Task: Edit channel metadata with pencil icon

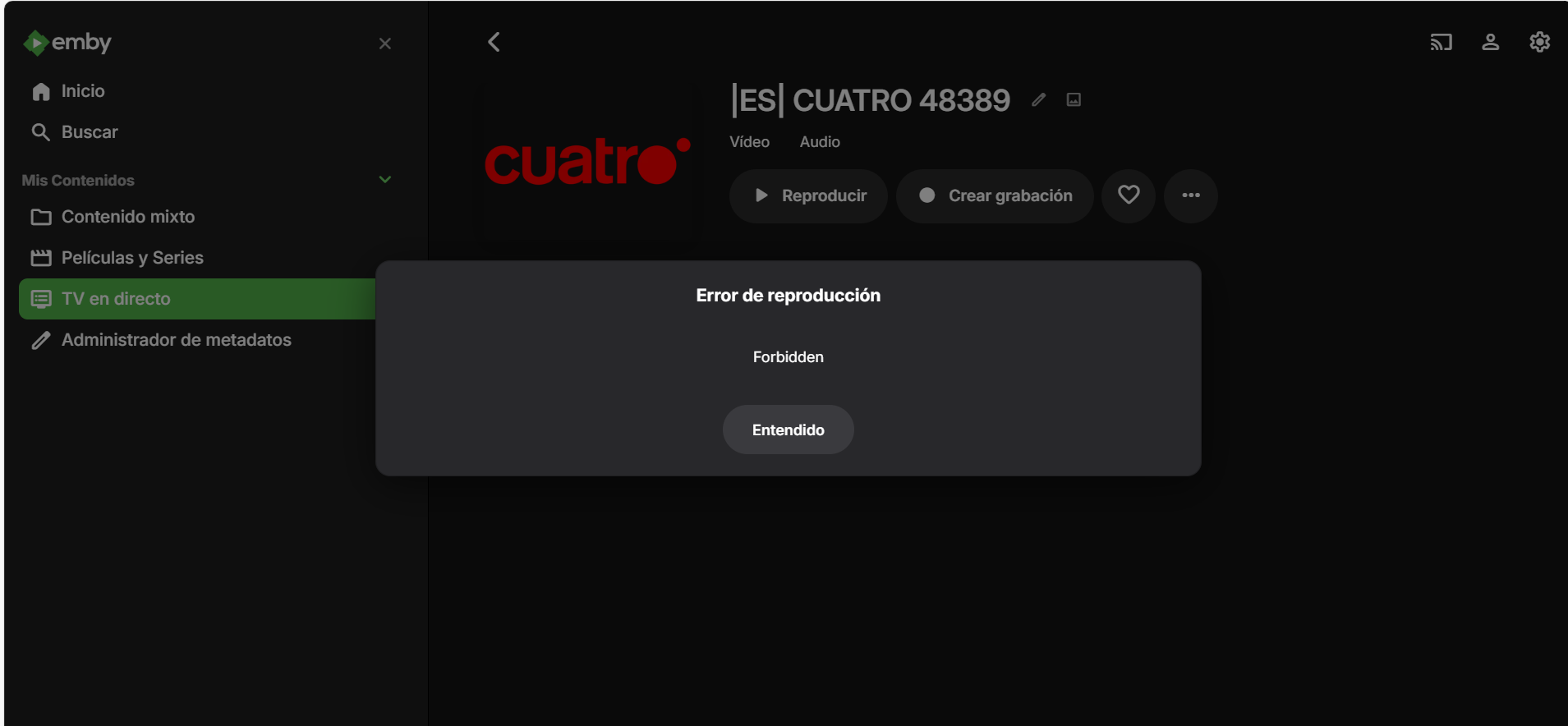Action: 1039,99
